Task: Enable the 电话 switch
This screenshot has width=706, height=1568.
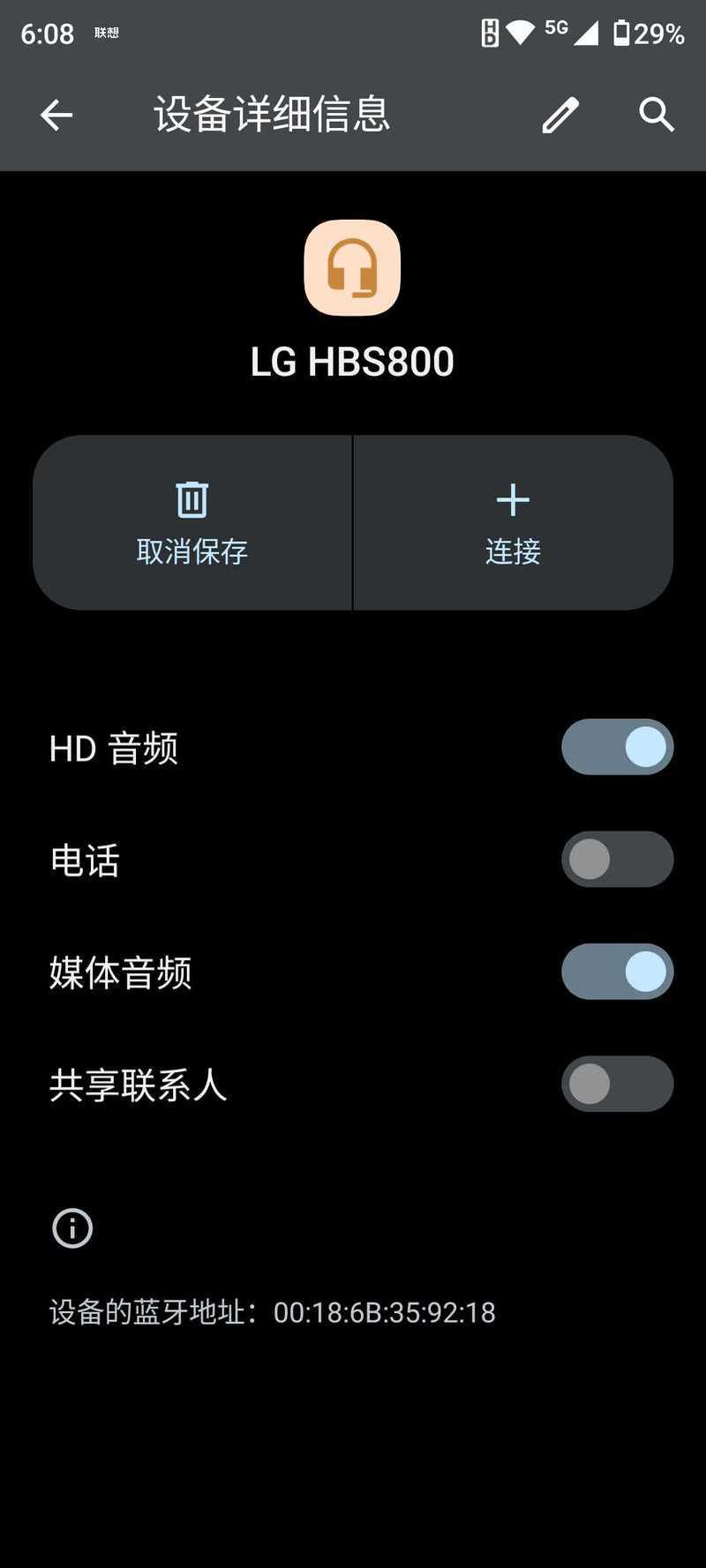Action: coord(618,859)
